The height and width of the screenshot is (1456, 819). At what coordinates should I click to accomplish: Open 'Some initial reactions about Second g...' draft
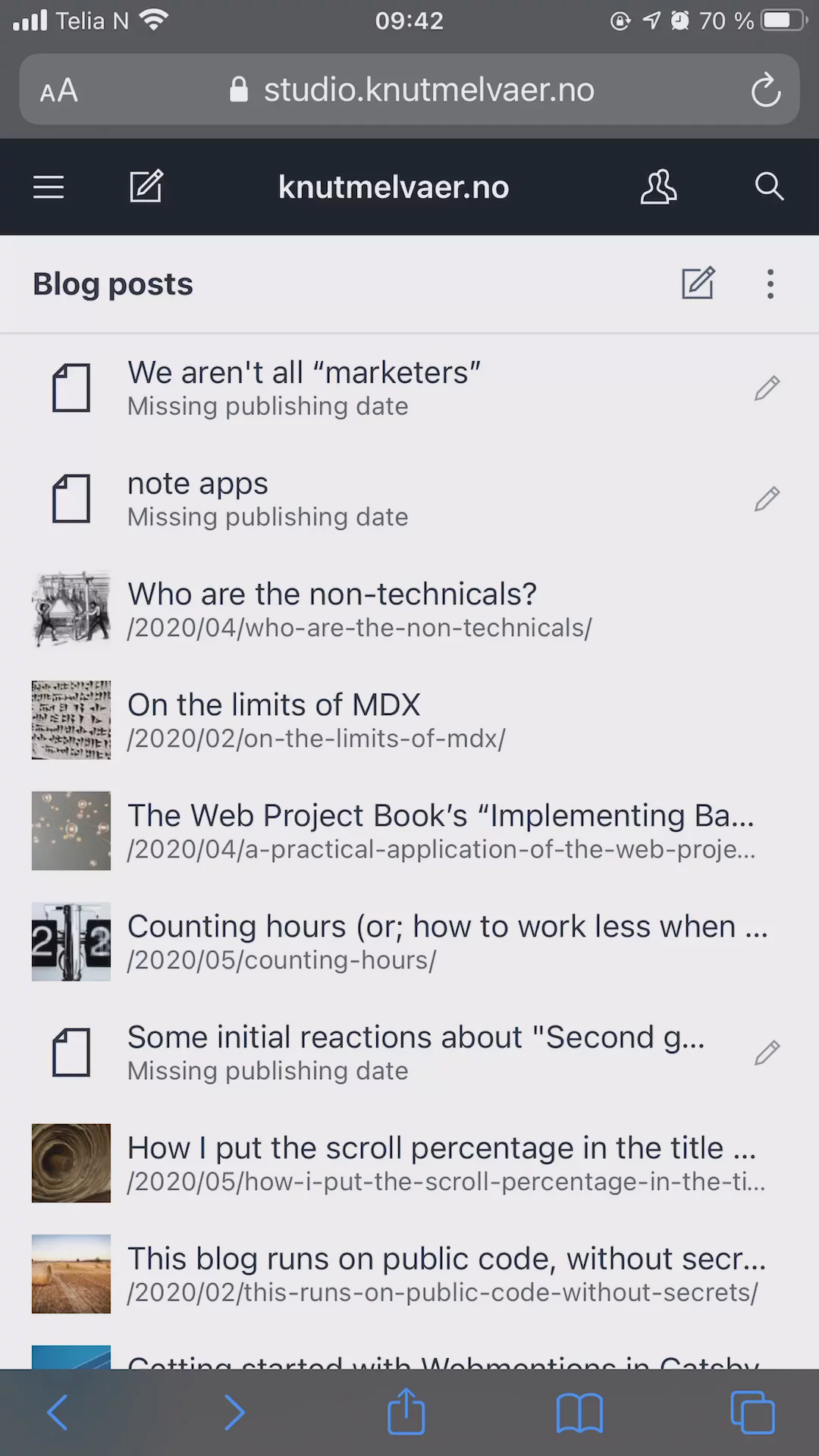(409, 1053)
